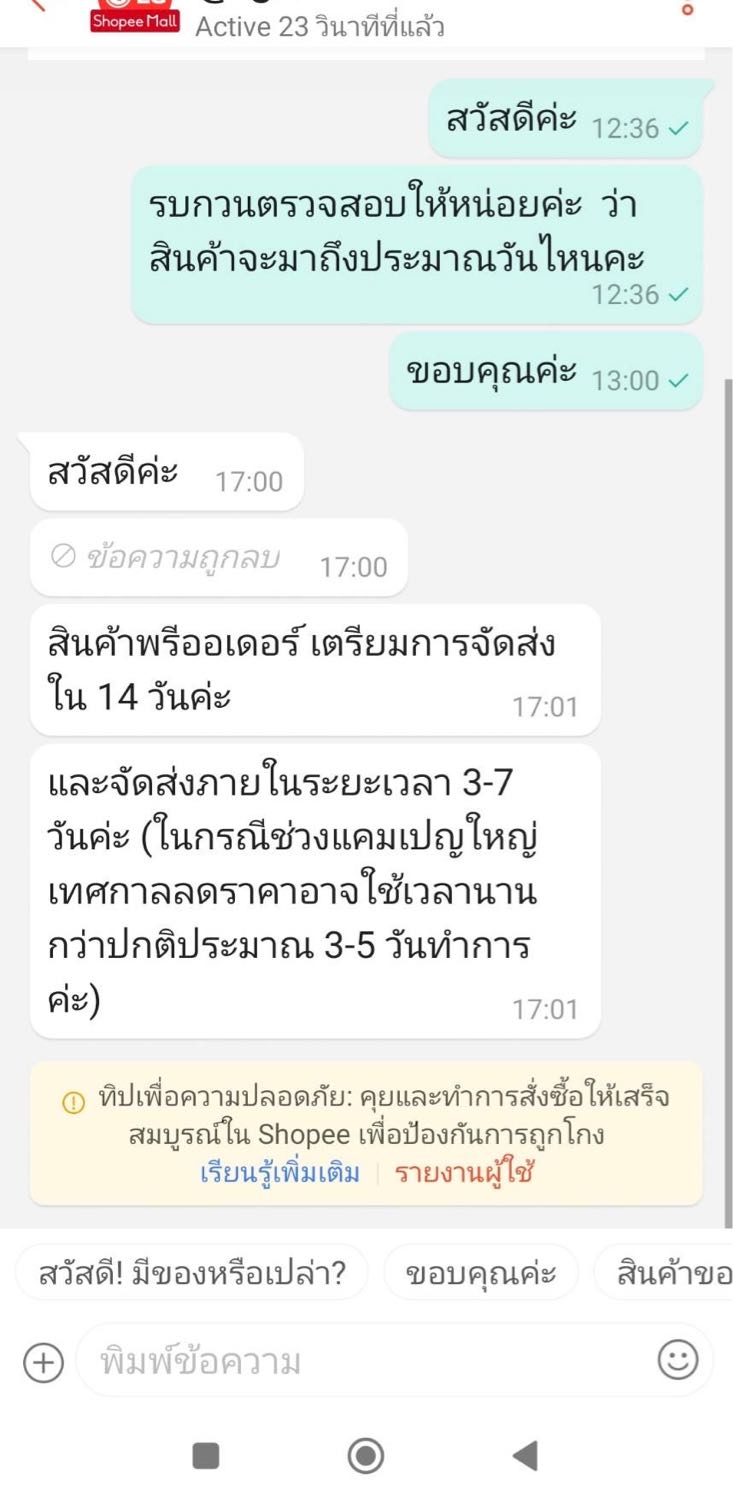733x1500 pixels.
Task: Send quick reply สวัสดี! มีของหรือเปล่า?
Action: click(x=192, y=1274)
